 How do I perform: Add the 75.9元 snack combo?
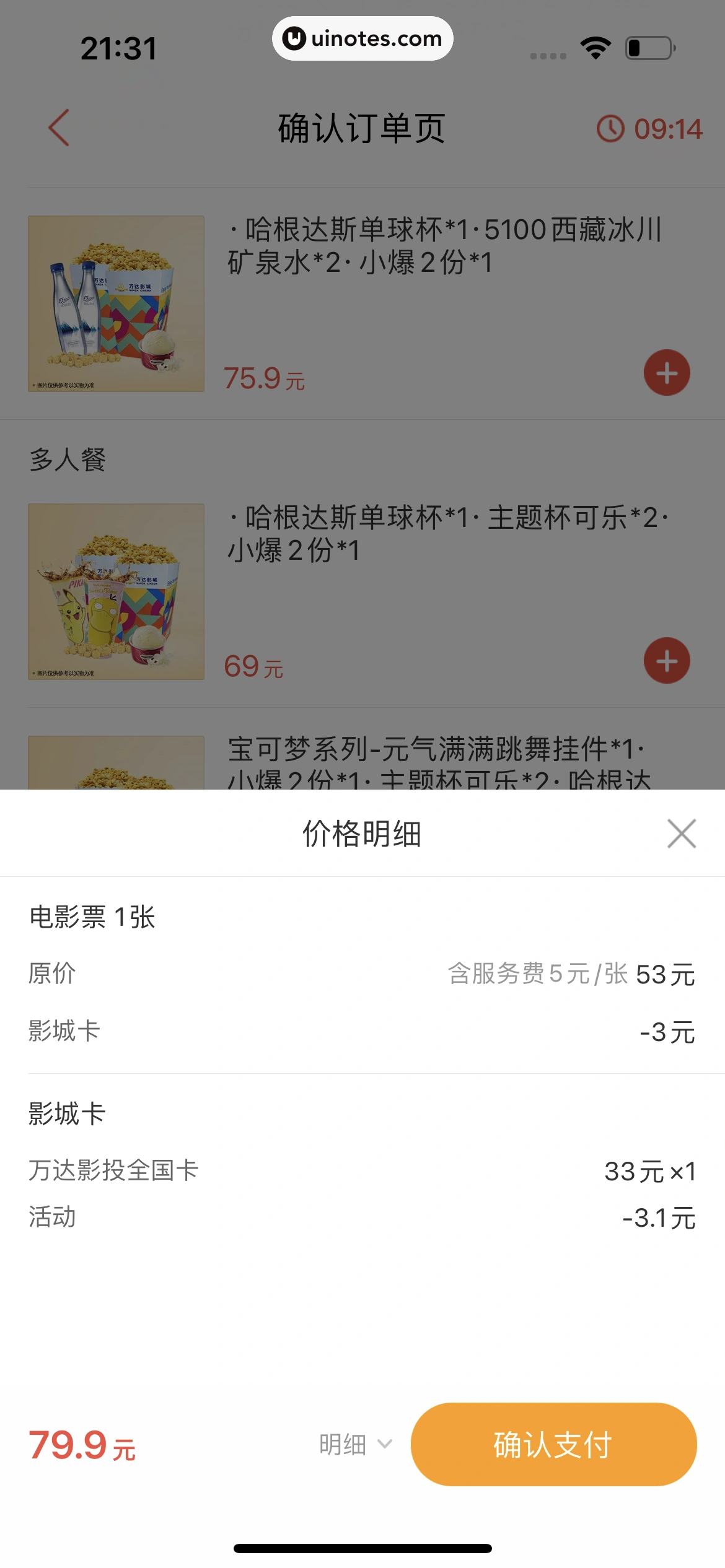pyautogui.click(x=667, y=373)
